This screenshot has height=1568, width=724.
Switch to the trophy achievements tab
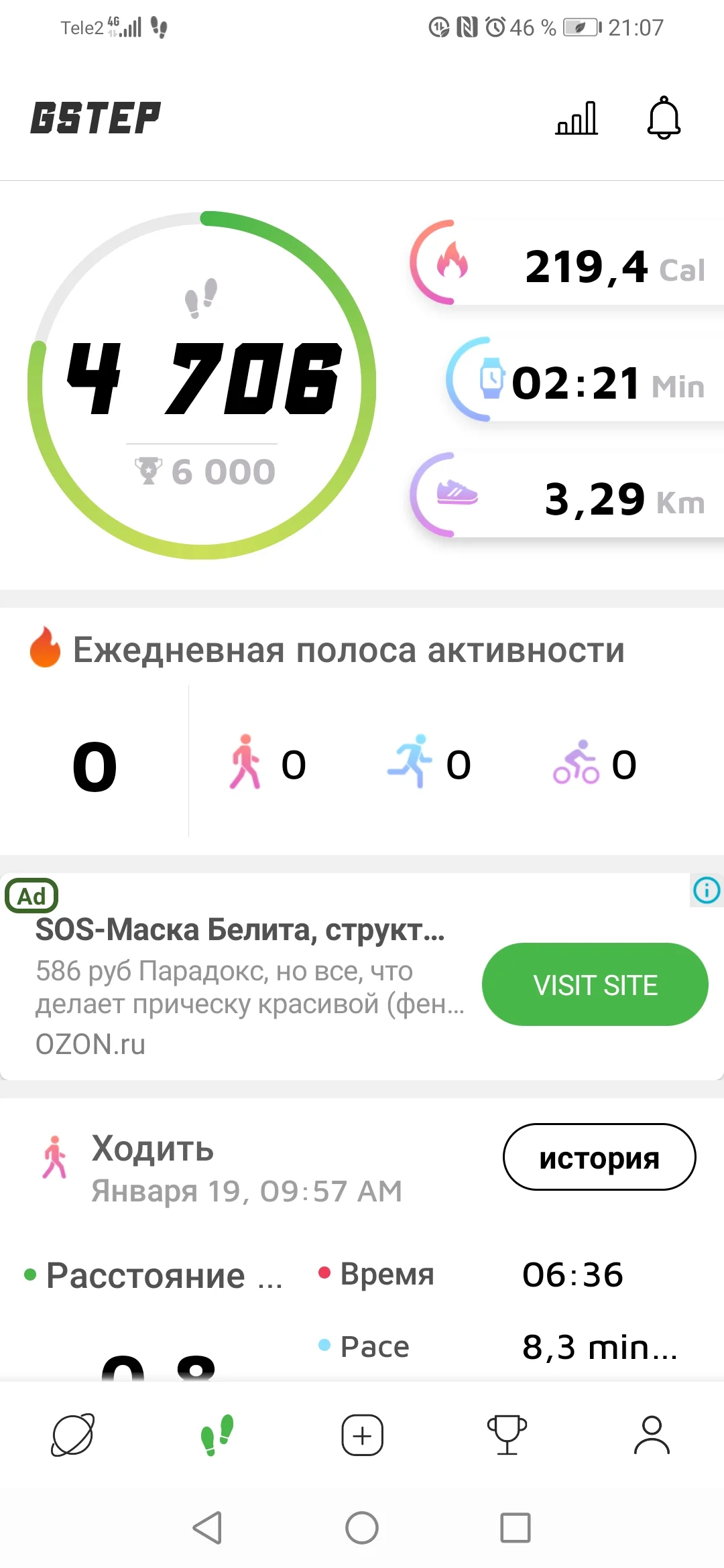[x=507, y=1435]
